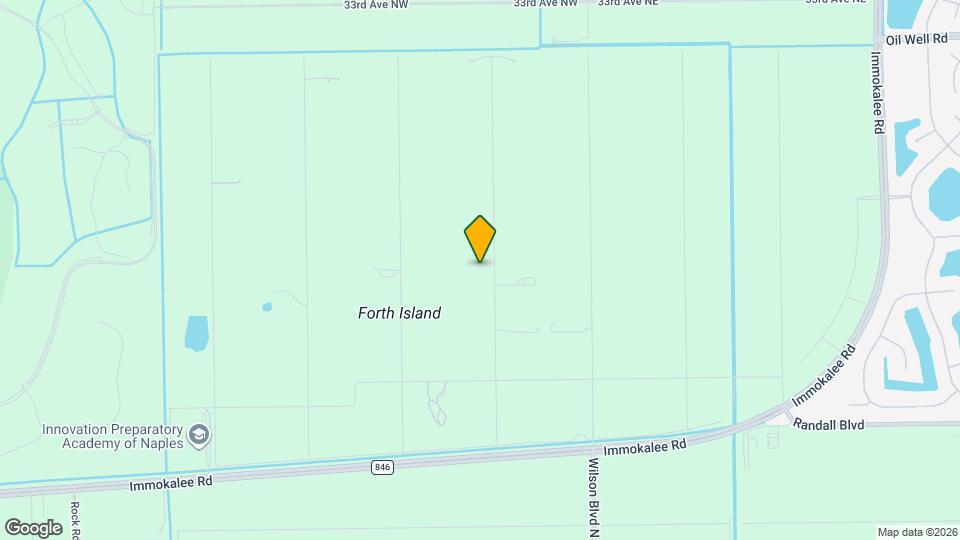This screenshot has height=540, width=960.
Task: Open the Innovation Preparatory Academy of Naples place pin
Action: tap(199, 435)
